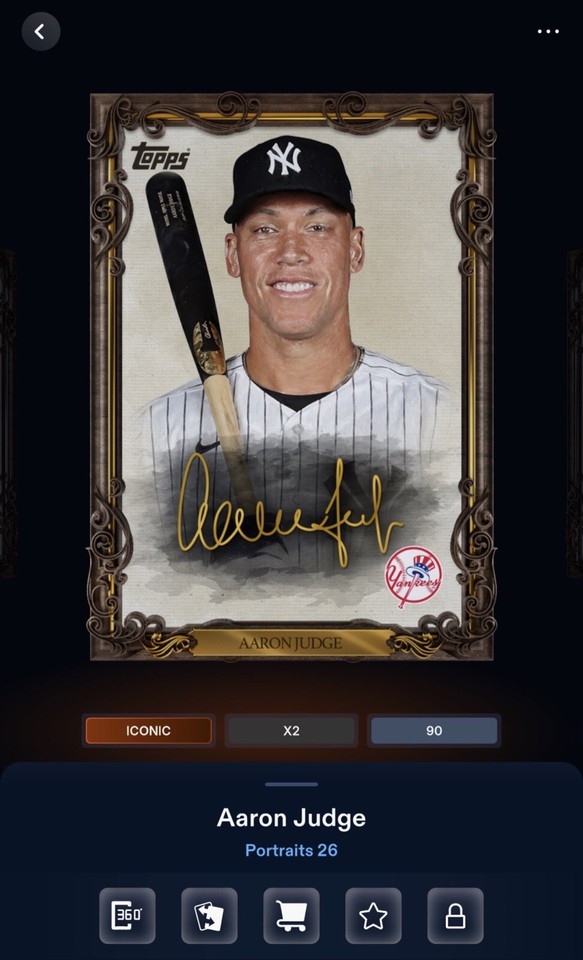Open the Portraits 26 set link
The height and width of the screenshot is (960, 583).
[292, 850]
